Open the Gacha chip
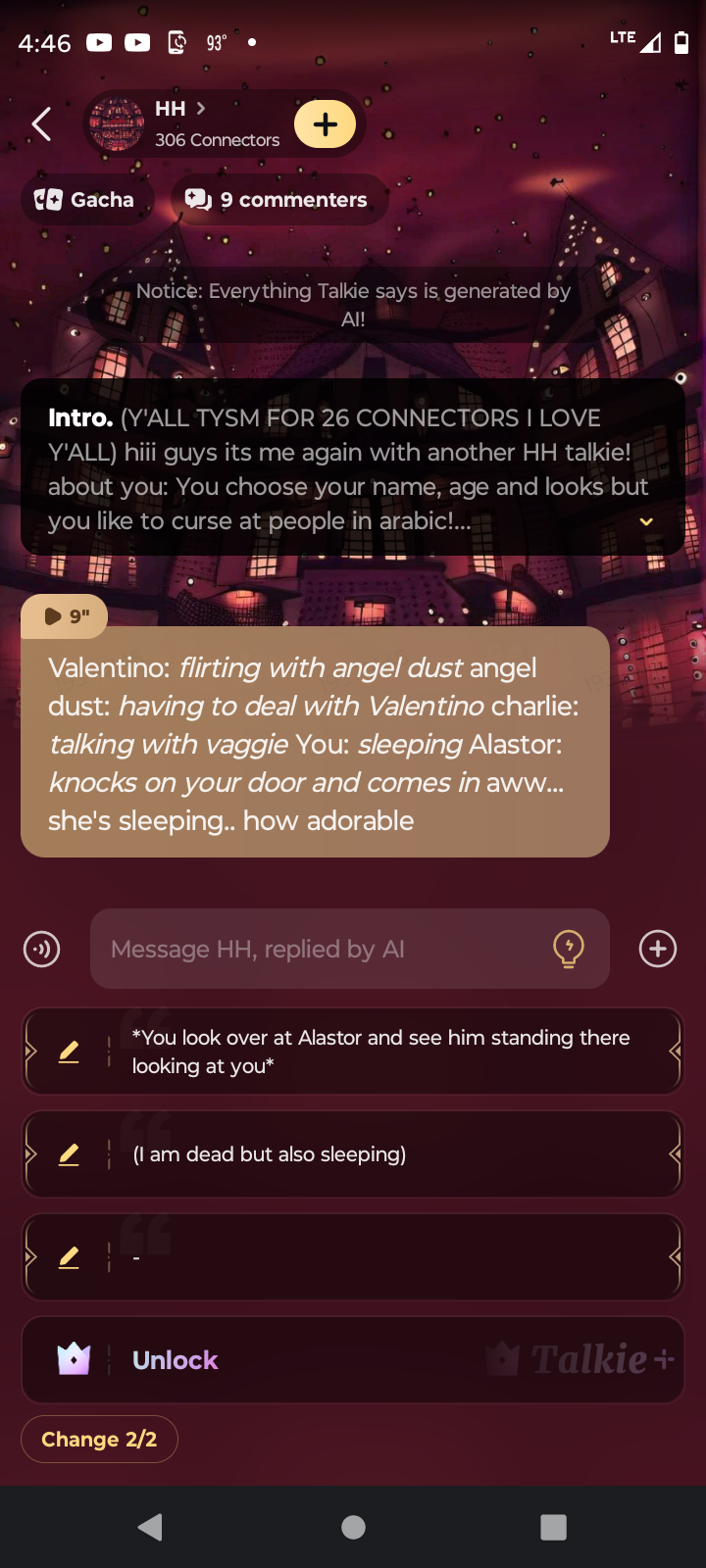 tap(85, 200)
